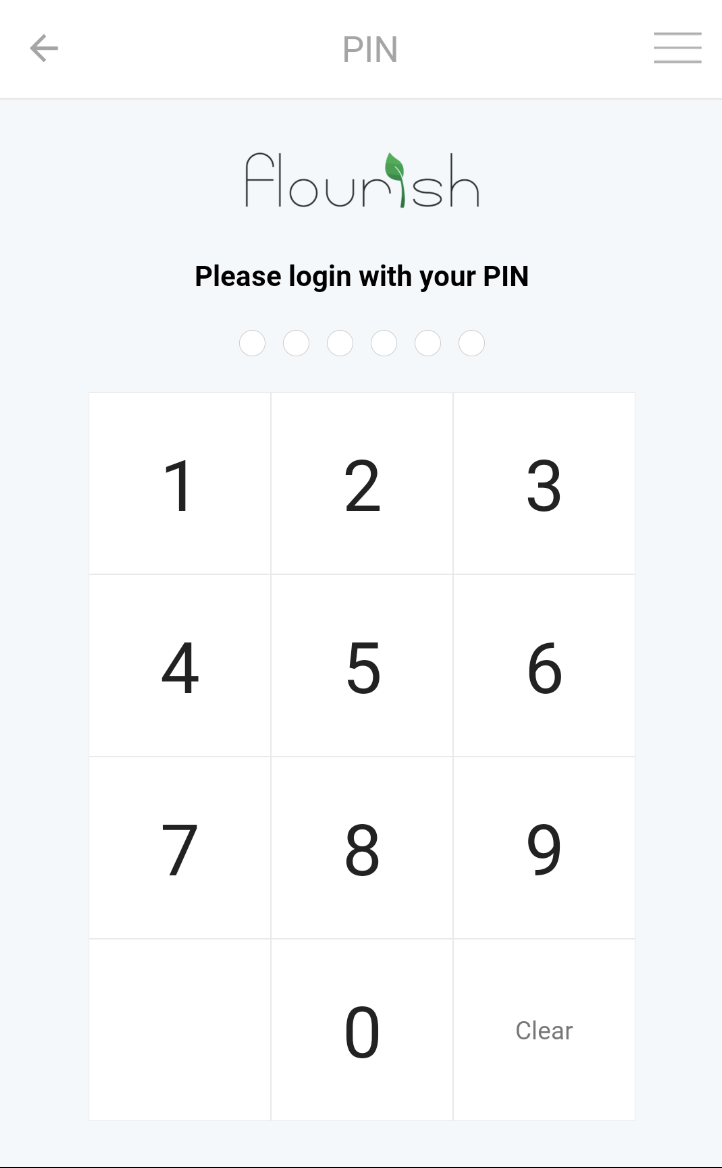Open the hamburger menu
Viewport: 722px width, 1168px height.
click(677, 48)
